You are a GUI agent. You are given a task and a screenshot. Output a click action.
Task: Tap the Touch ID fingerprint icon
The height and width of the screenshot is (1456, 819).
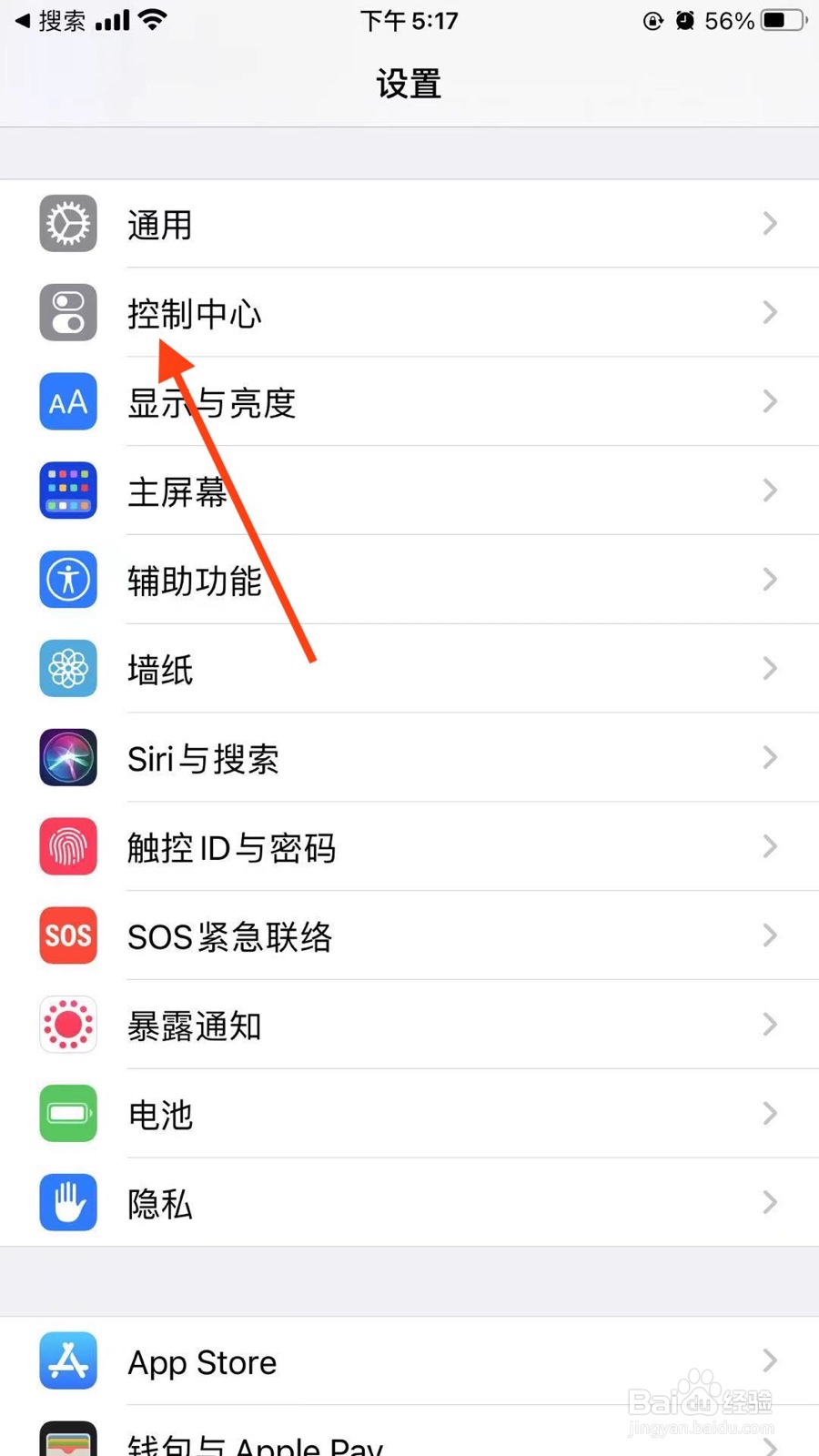pyautogui.click(x=67, y=846)
